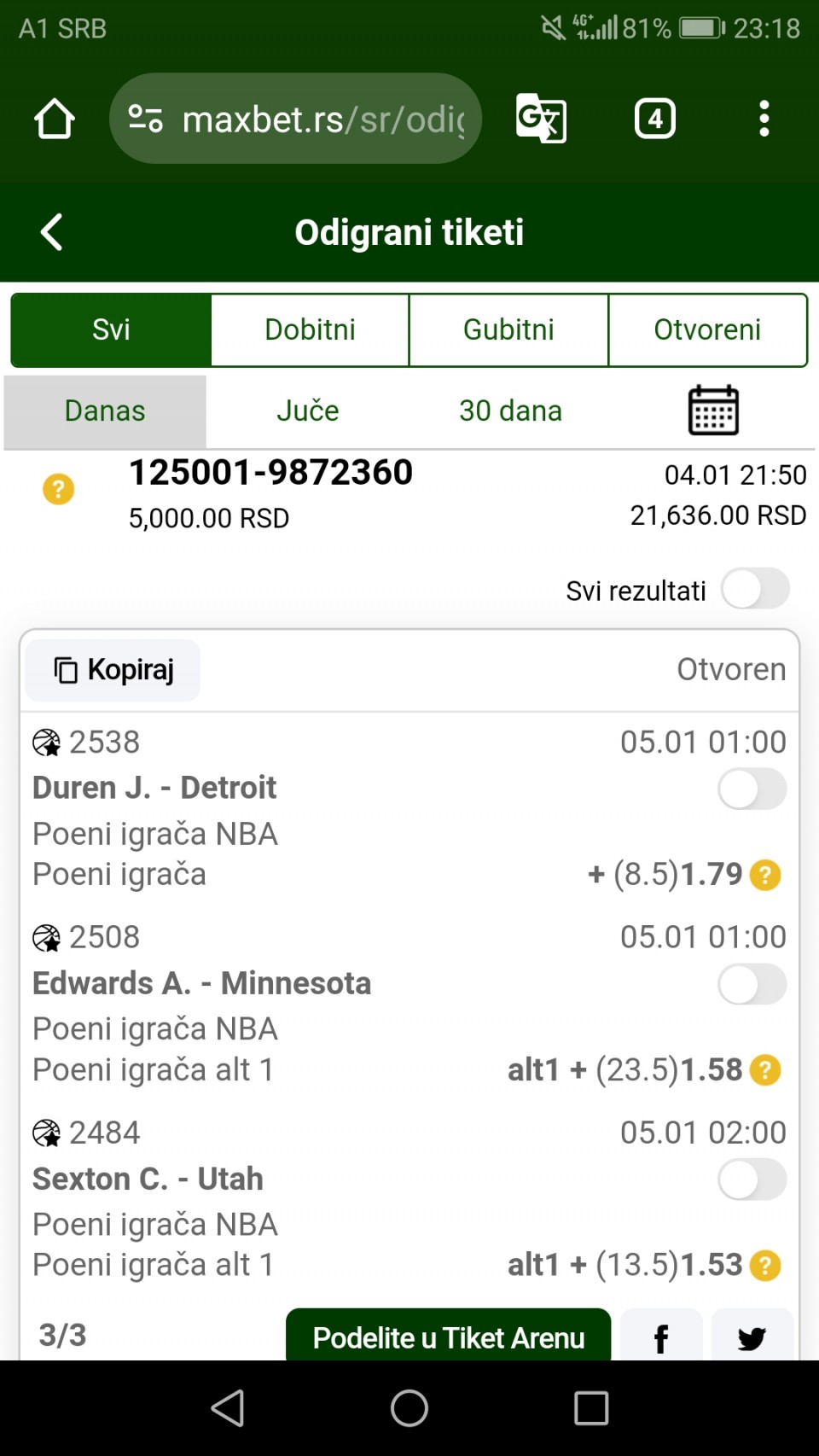Switch to the Gubitni tab

[x=508, y=329]
